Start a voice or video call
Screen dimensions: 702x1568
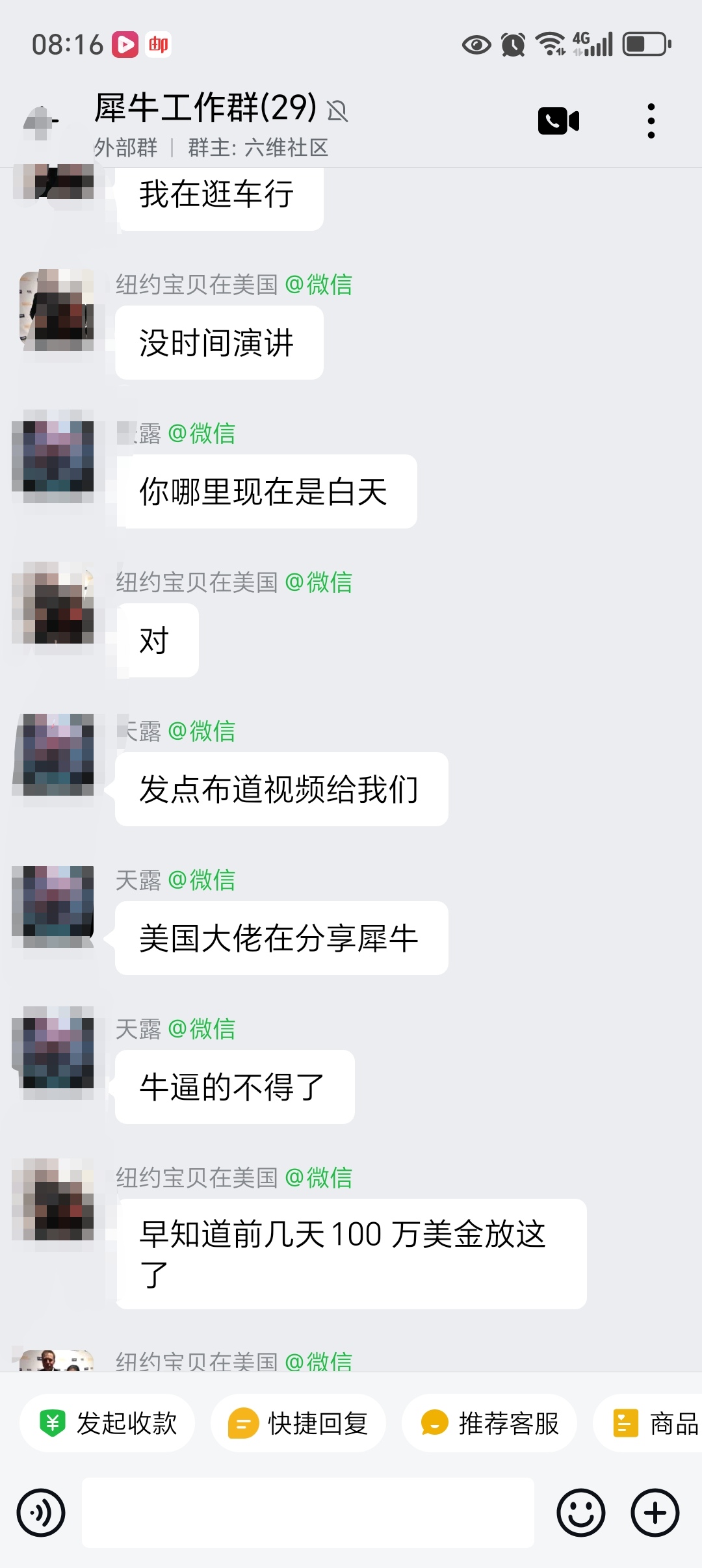(x=558, y=121)
